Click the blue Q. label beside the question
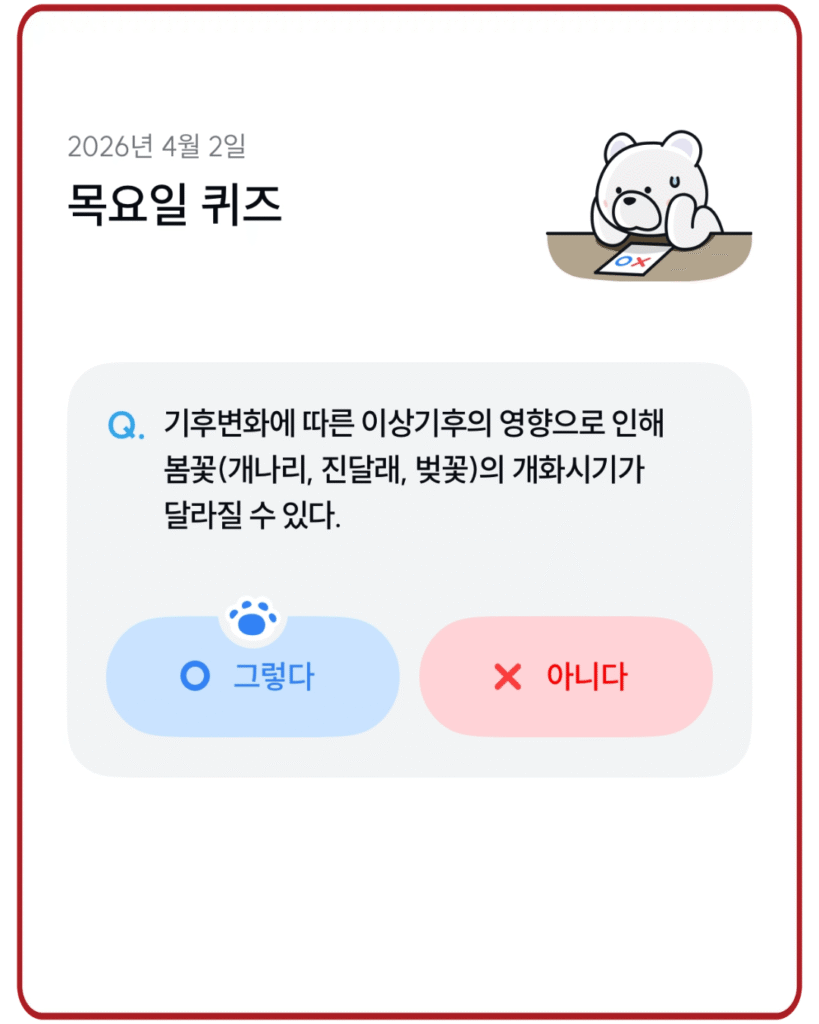Screen dimensions: 819x1024 click(122, 425)
